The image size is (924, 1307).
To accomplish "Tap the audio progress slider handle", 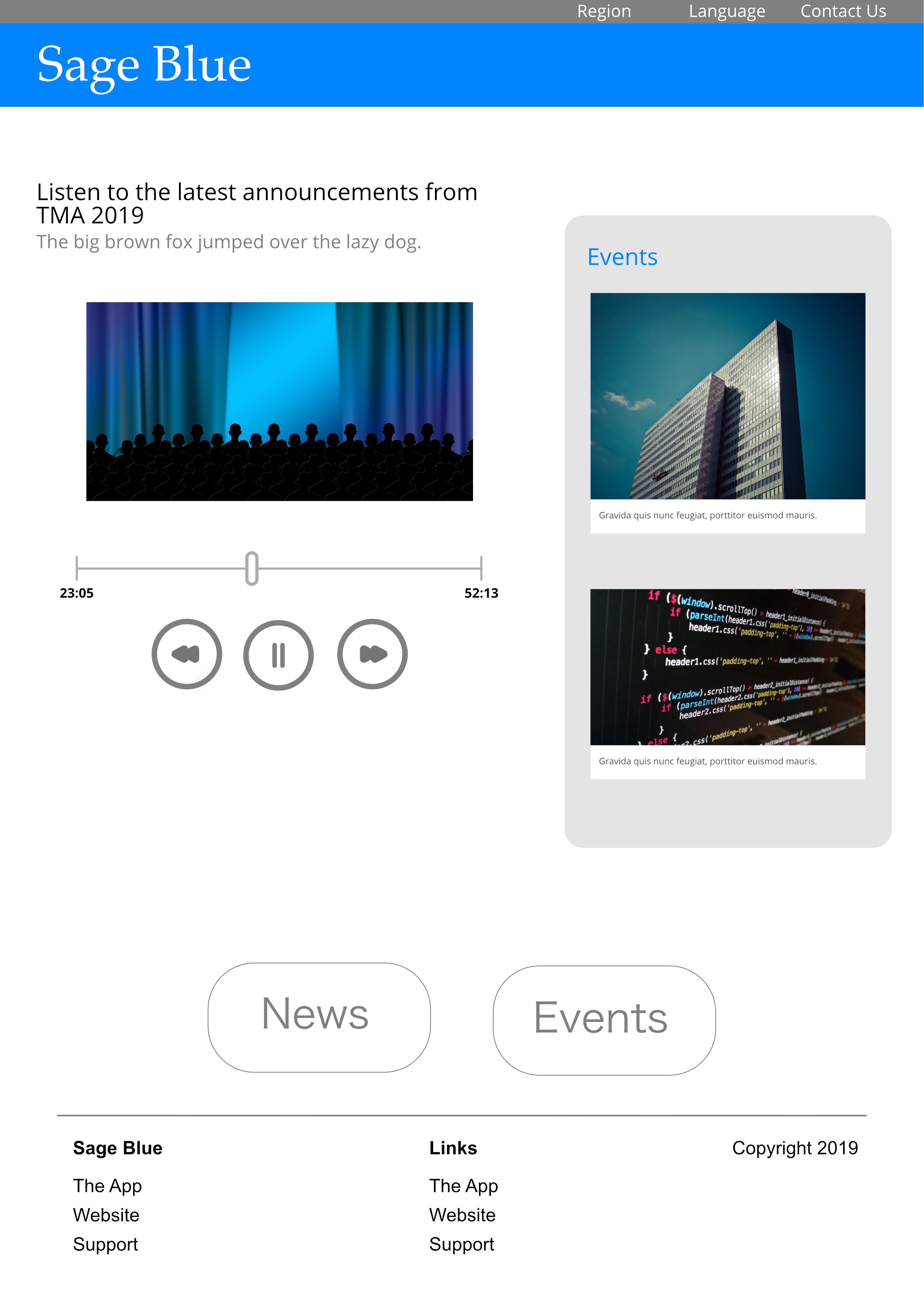I will (251, 568).
